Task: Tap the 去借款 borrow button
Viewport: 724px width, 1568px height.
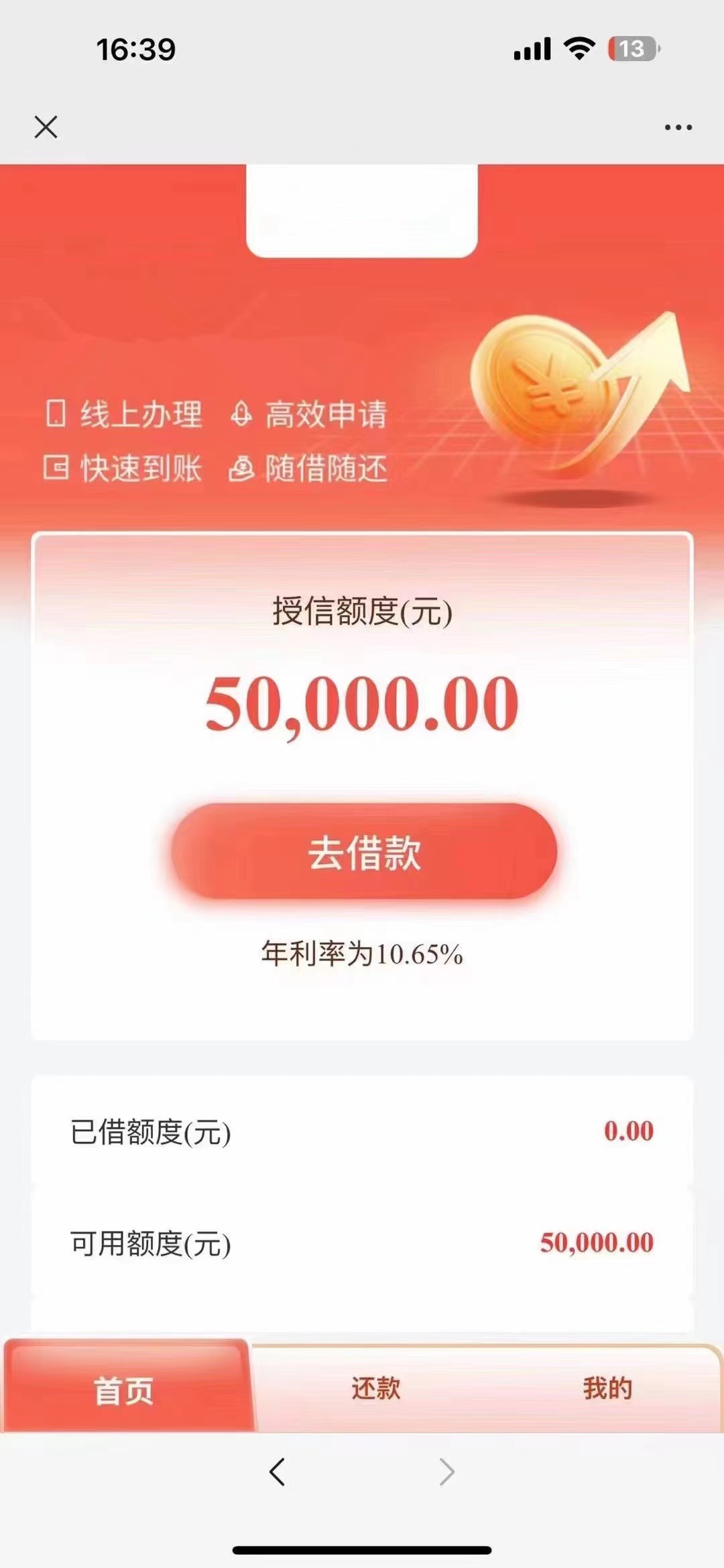Action: [364, 852]
